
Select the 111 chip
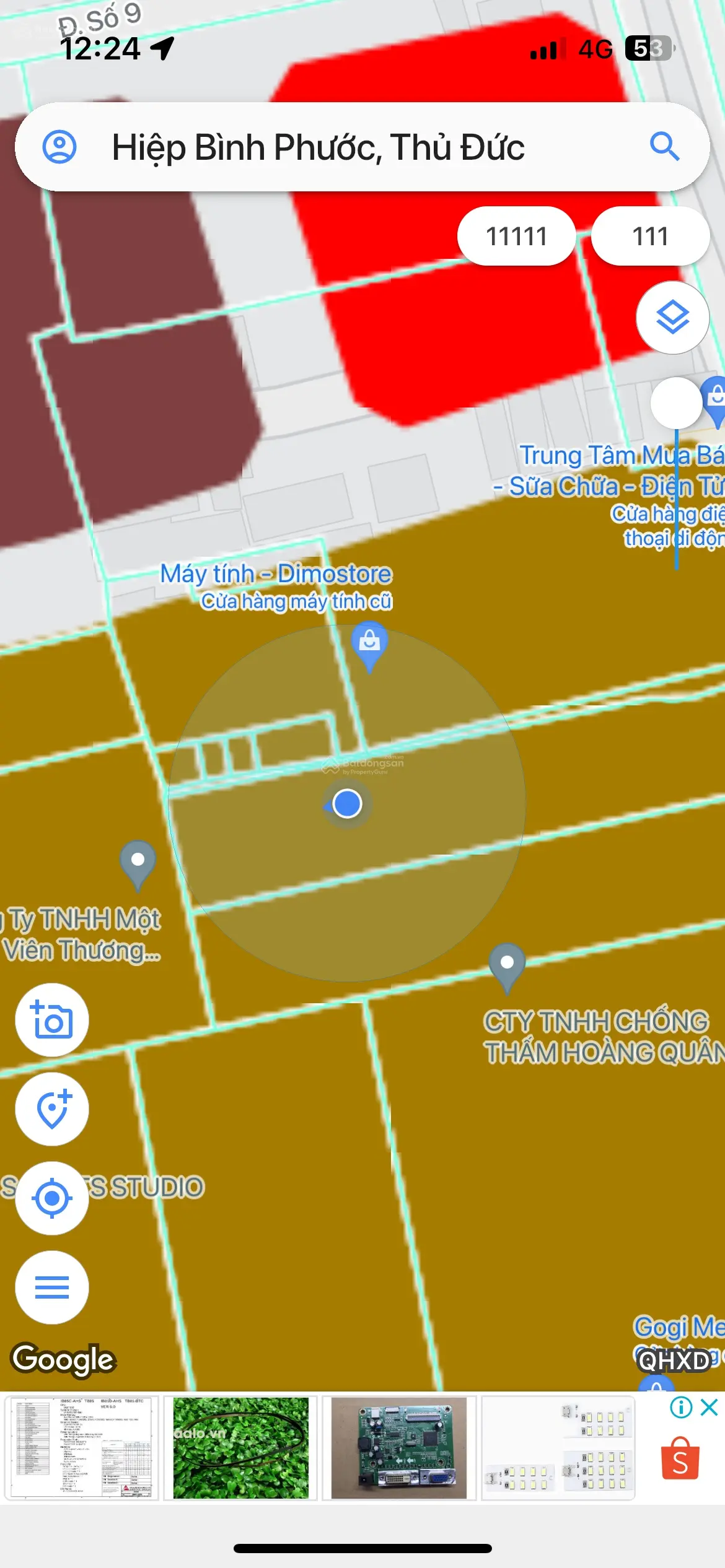click(x=650, y=236)
